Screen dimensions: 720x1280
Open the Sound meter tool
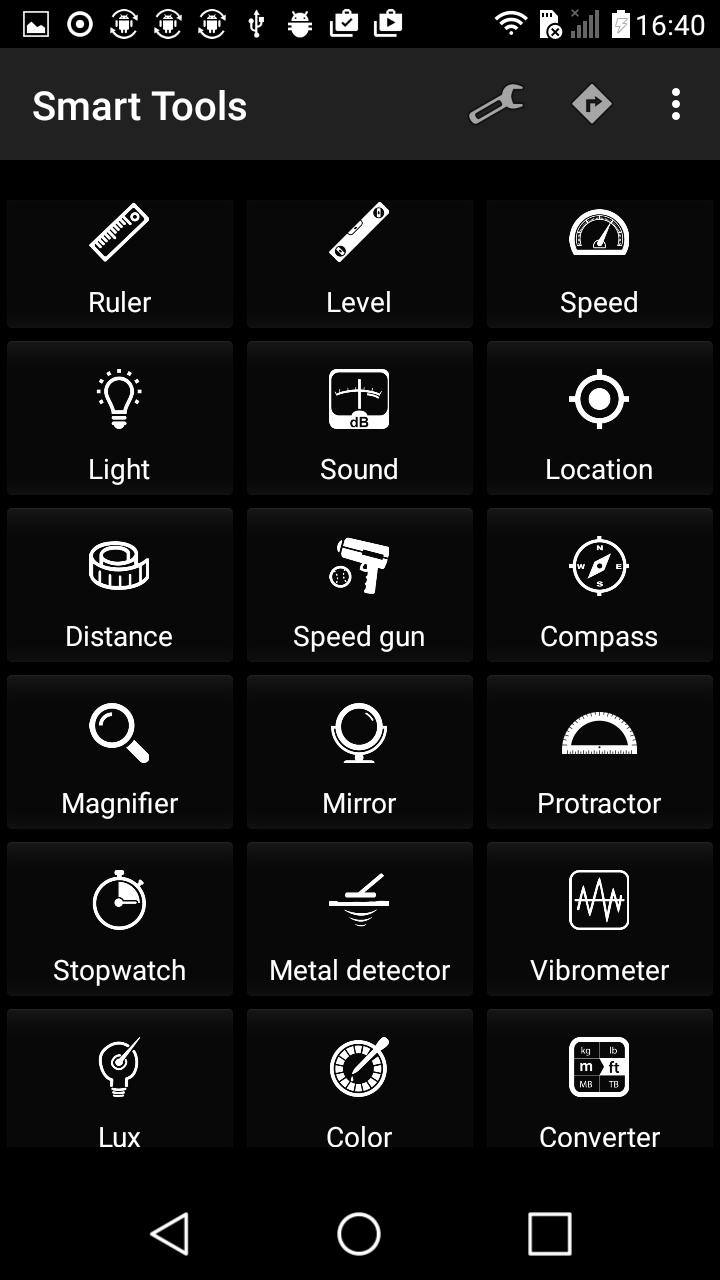pos(359,417)
